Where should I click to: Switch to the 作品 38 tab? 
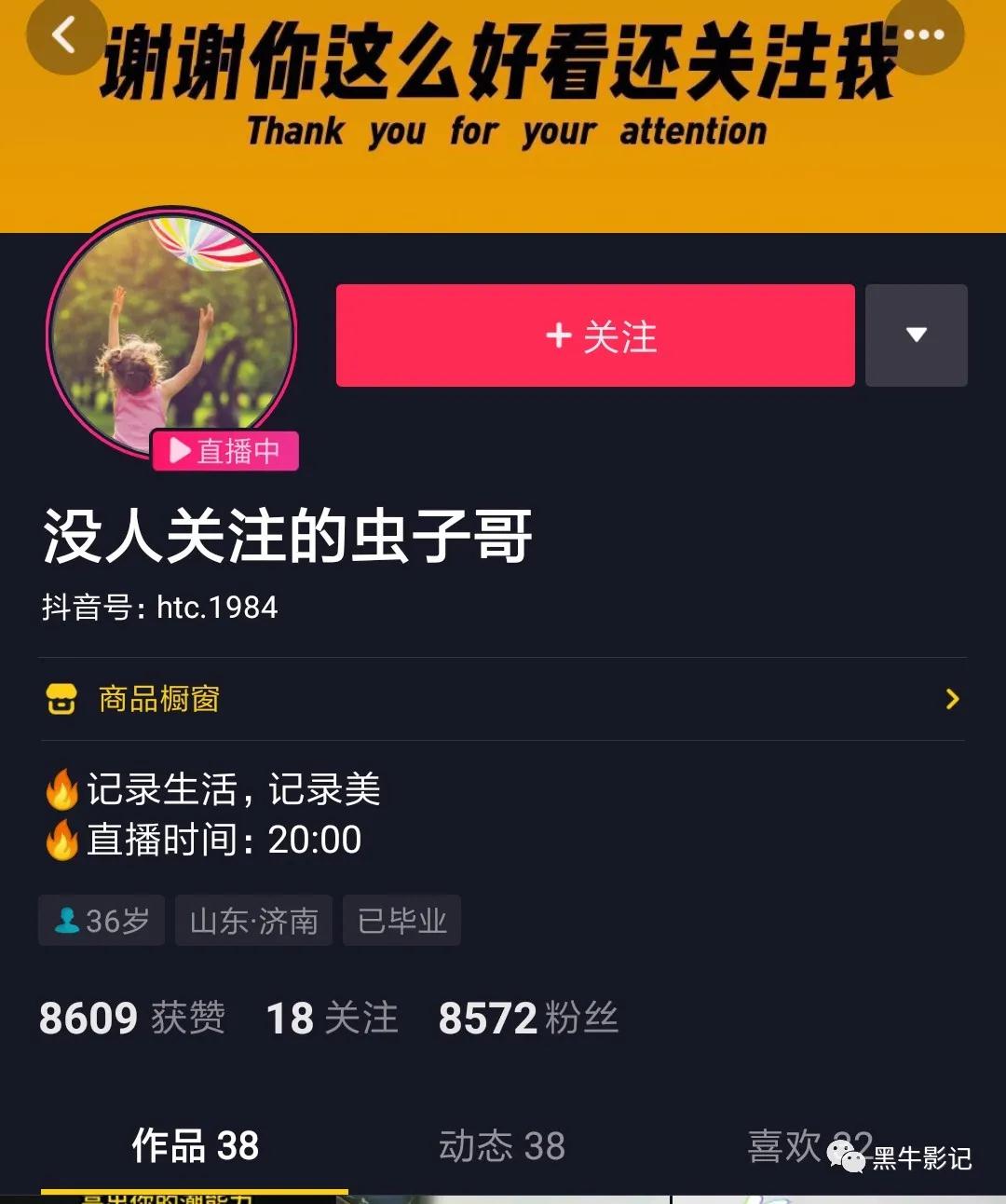tap(195, 1145)
